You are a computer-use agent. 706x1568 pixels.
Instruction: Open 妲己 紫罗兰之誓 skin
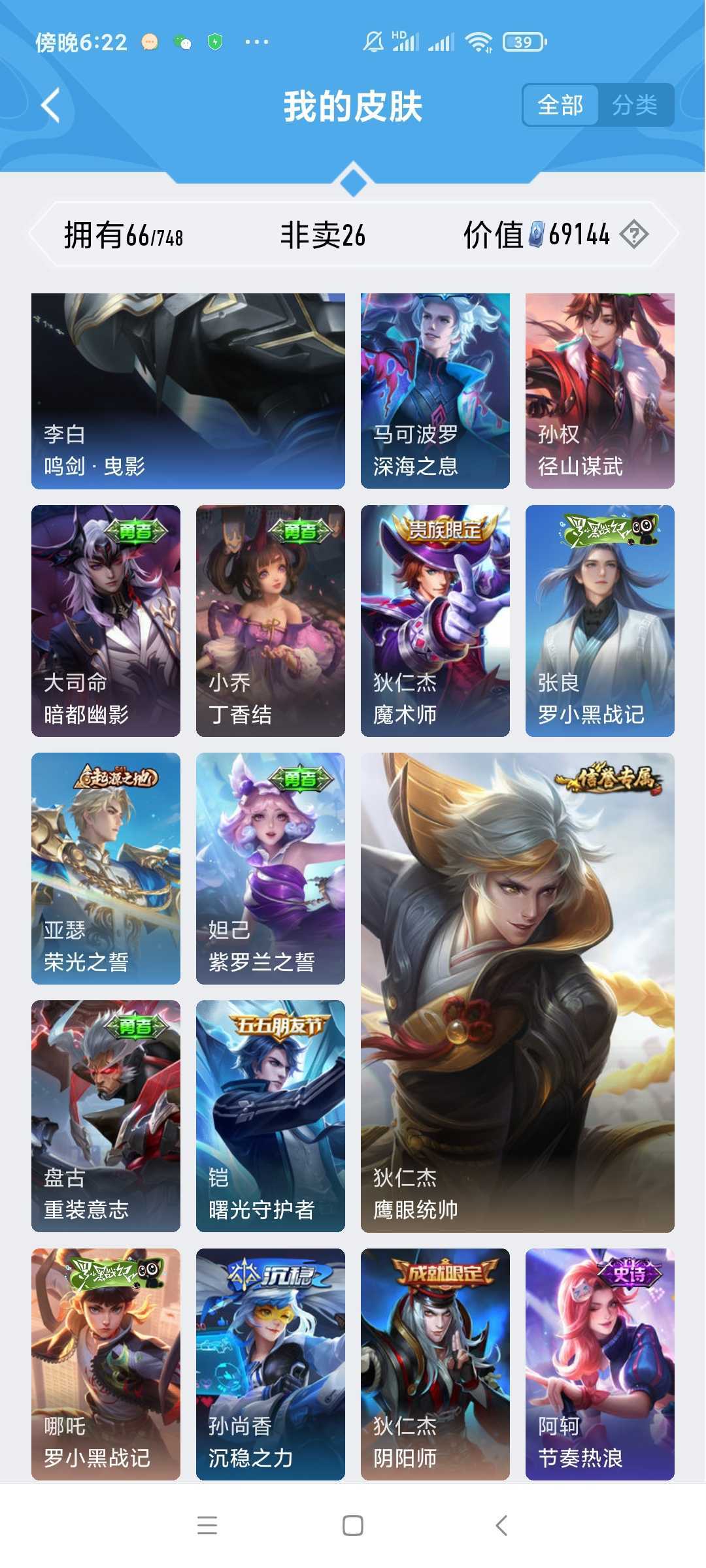271,868
